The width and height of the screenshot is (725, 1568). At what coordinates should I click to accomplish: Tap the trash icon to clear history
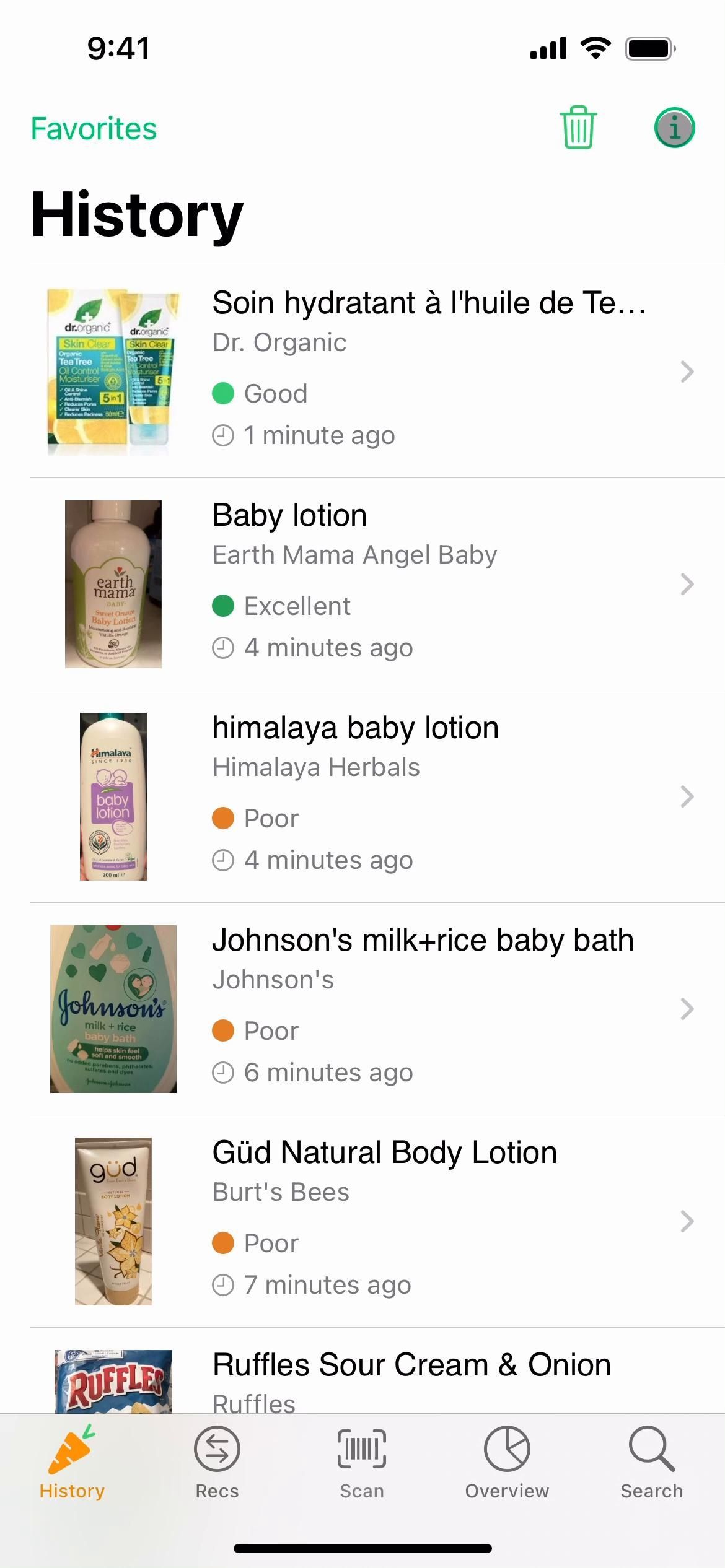coord(578,128)
